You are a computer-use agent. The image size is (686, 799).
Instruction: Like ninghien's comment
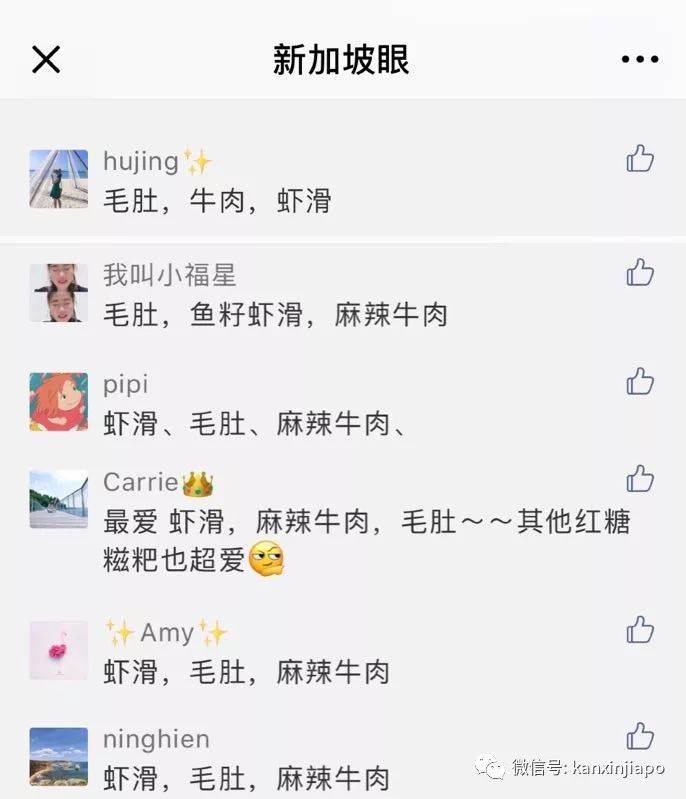click(x=640, y=737)
